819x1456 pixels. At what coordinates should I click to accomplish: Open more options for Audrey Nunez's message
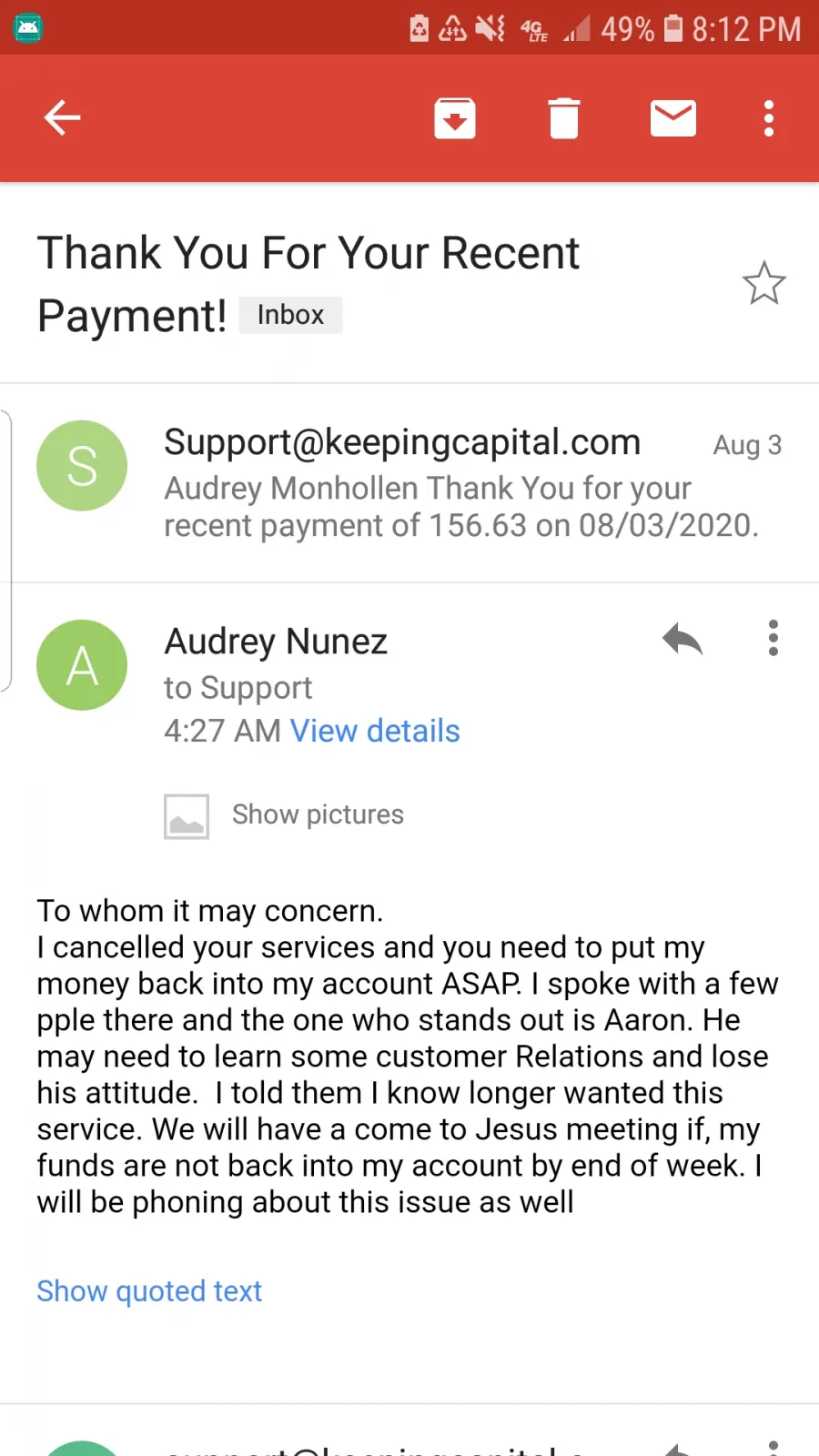coord(773,638)
